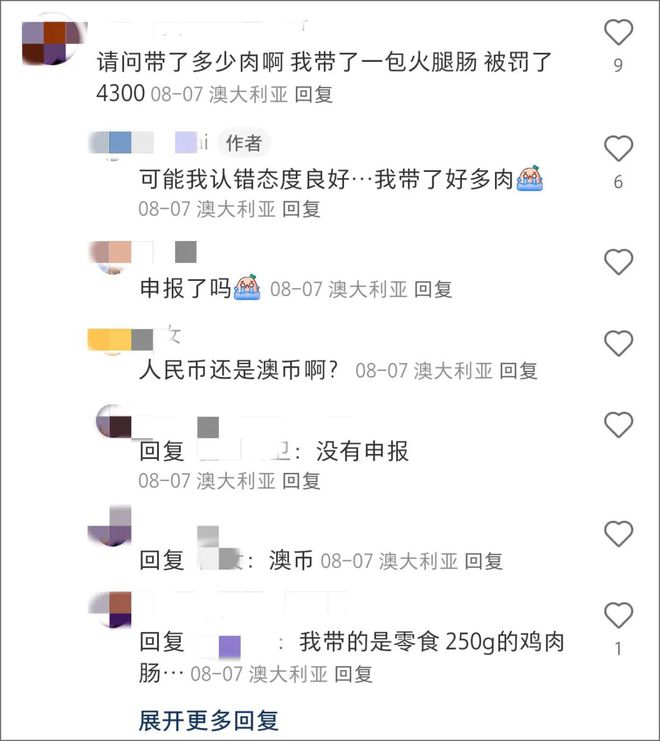The width and height of the screenshot is (660, 741).
Task: Like the author's reply 我带了好多肉
Action: pos(618,149)
